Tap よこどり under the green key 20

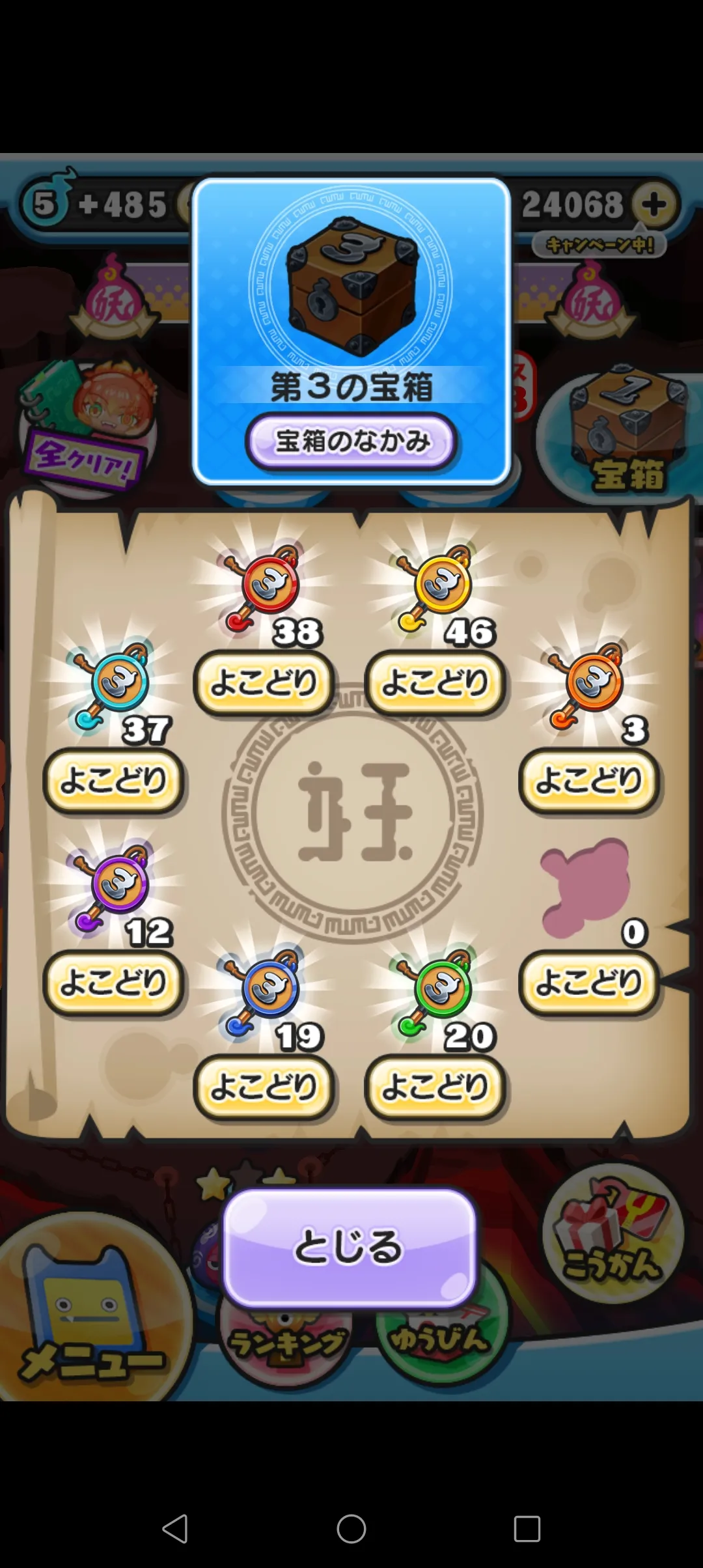435,1087
